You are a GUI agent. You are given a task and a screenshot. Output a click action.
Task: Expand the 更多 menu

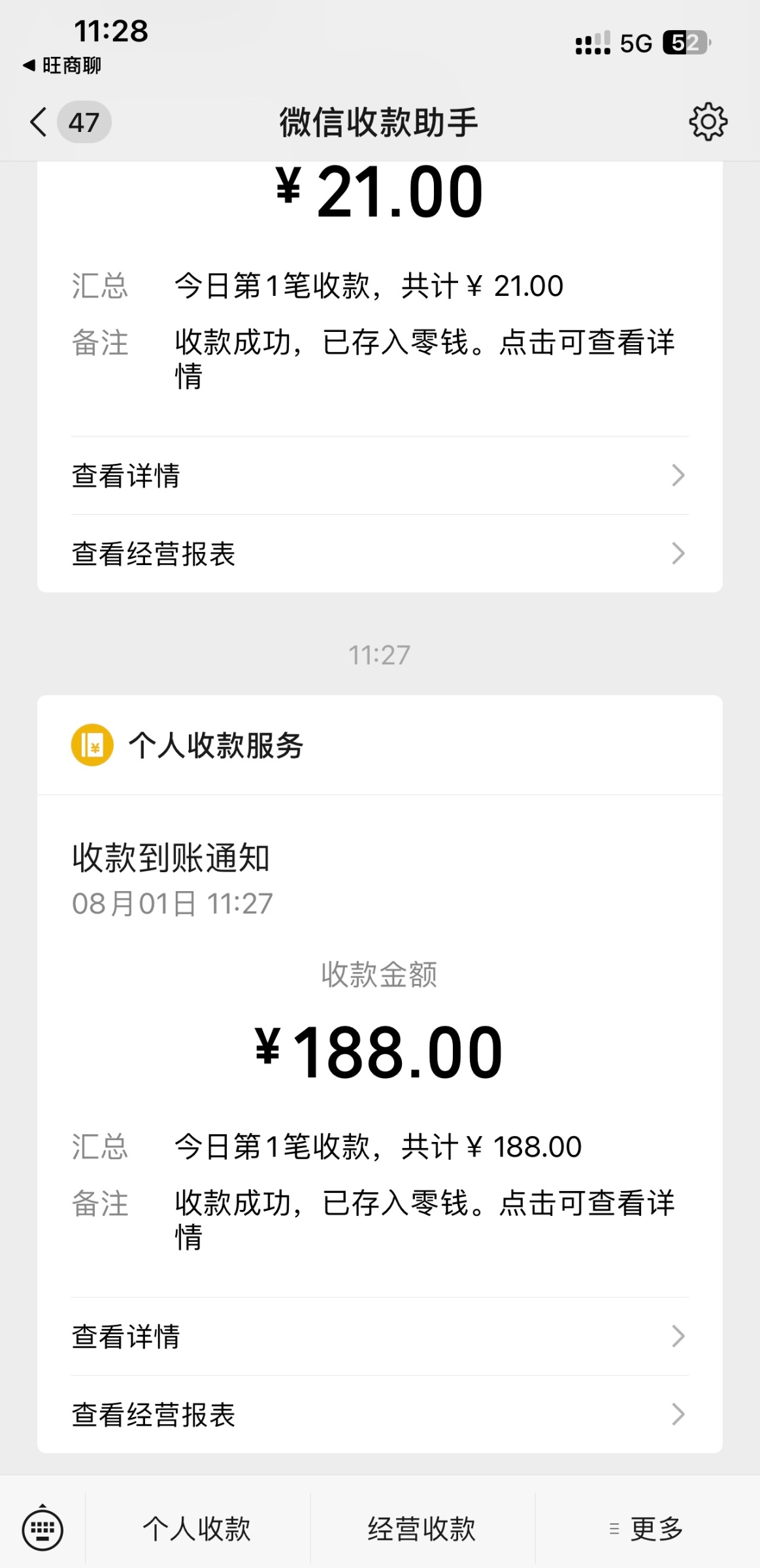647,1529
